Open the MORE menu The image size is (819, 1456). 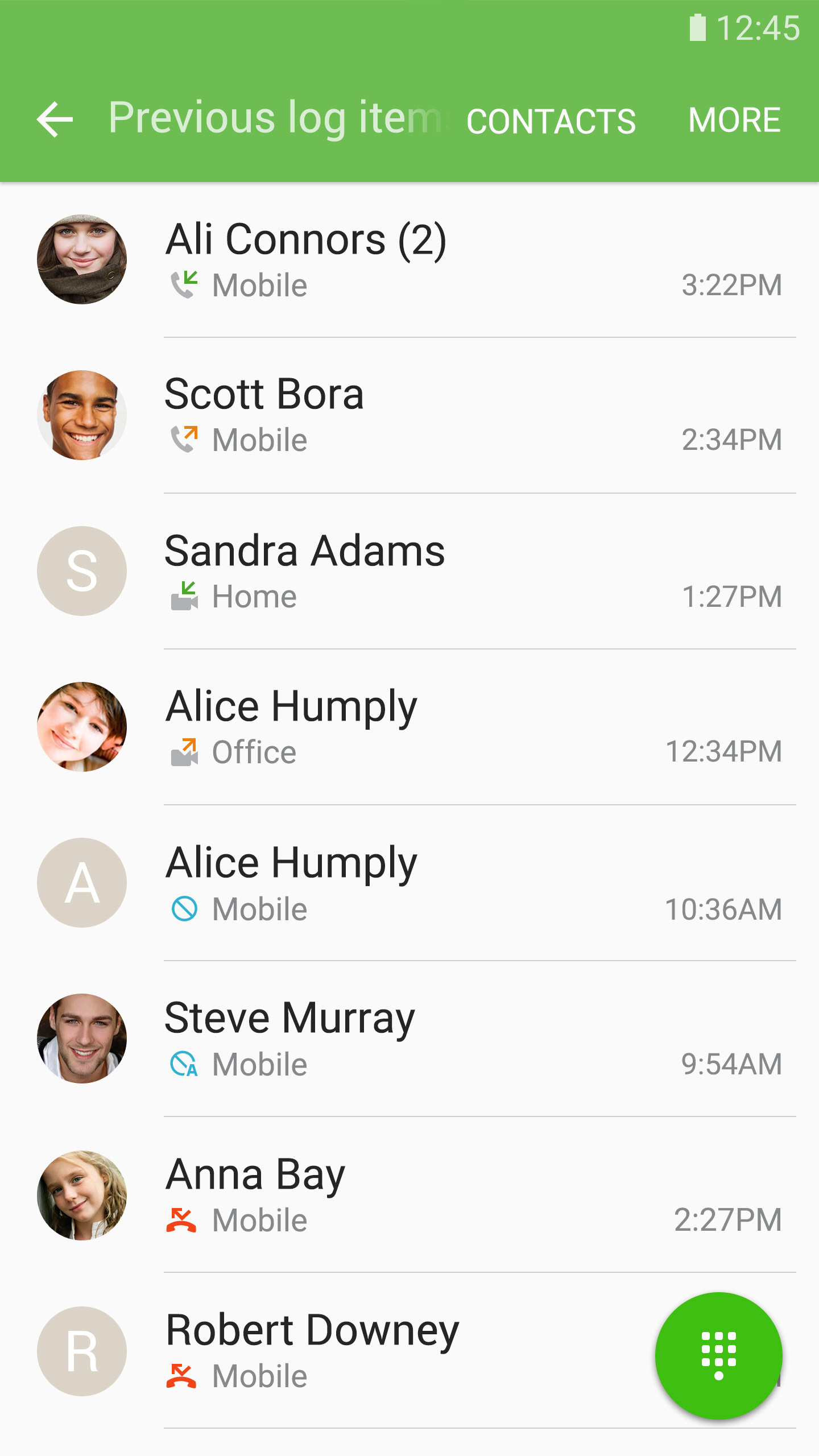(734, 120)
